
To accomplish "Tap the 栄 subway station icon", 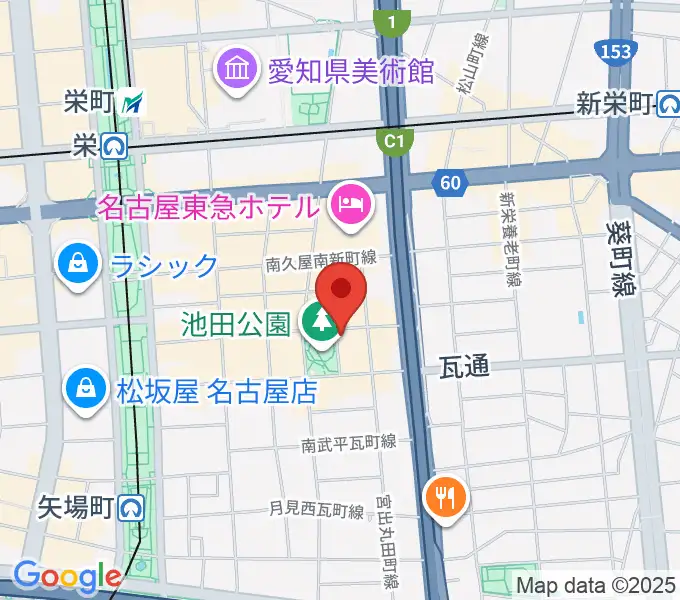I will [x=114, y=145].
